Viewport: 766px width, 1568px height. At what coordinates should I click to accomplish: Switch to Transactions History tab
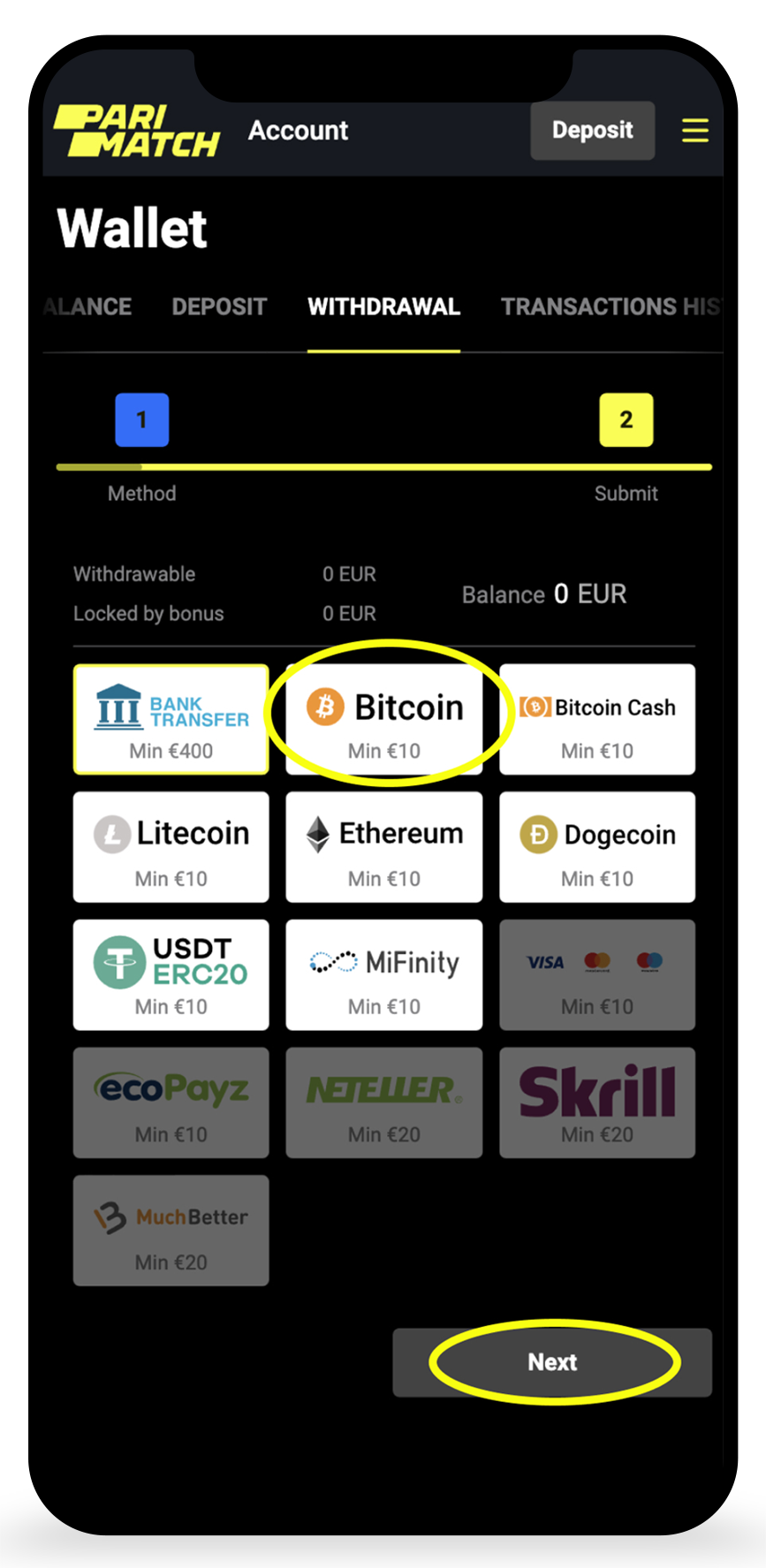click(610, 307)
